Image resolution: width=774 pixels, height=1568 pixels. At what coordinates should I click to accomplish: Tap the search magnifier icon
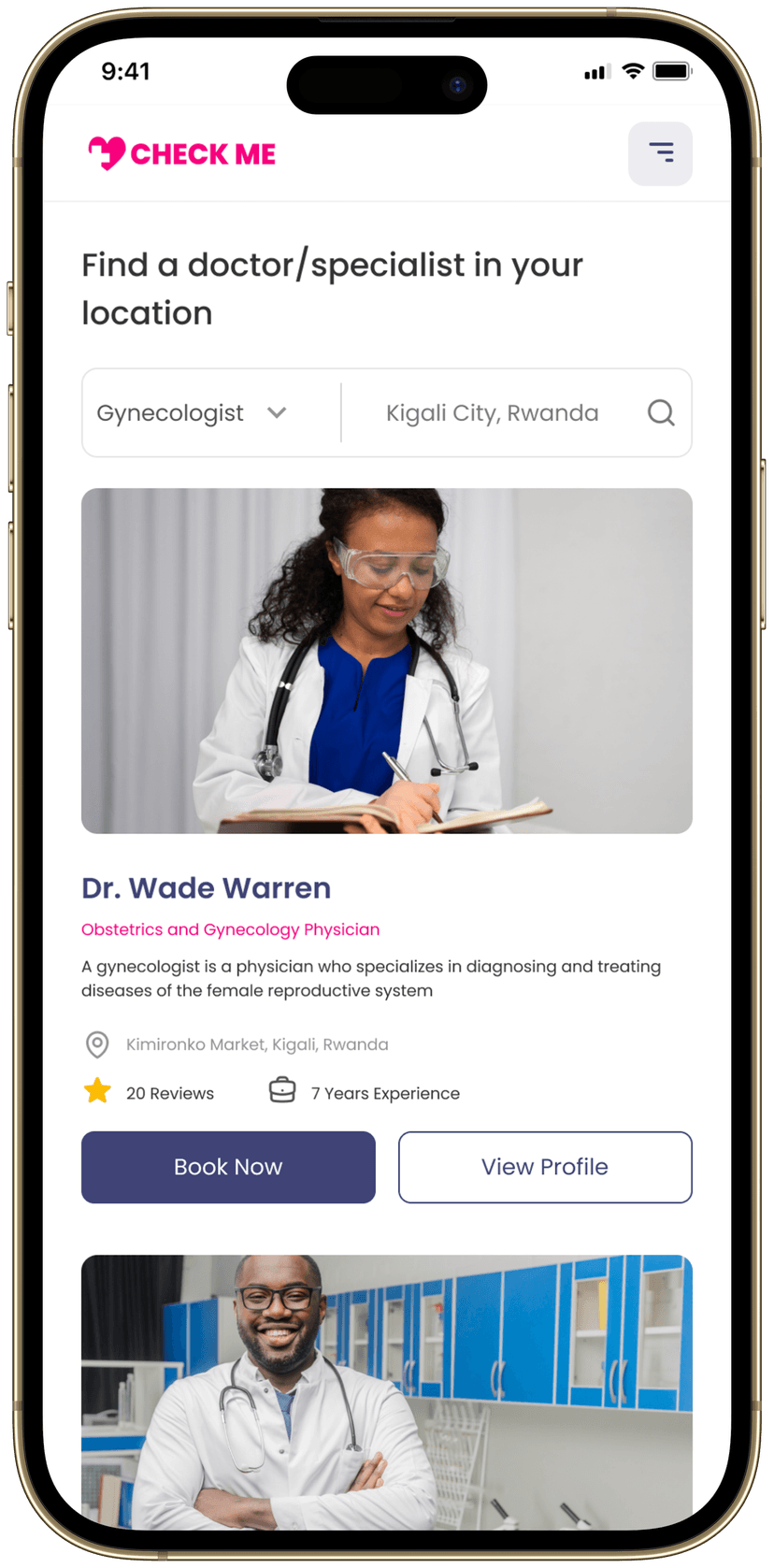pyautogui.click(x=661, y=412)
